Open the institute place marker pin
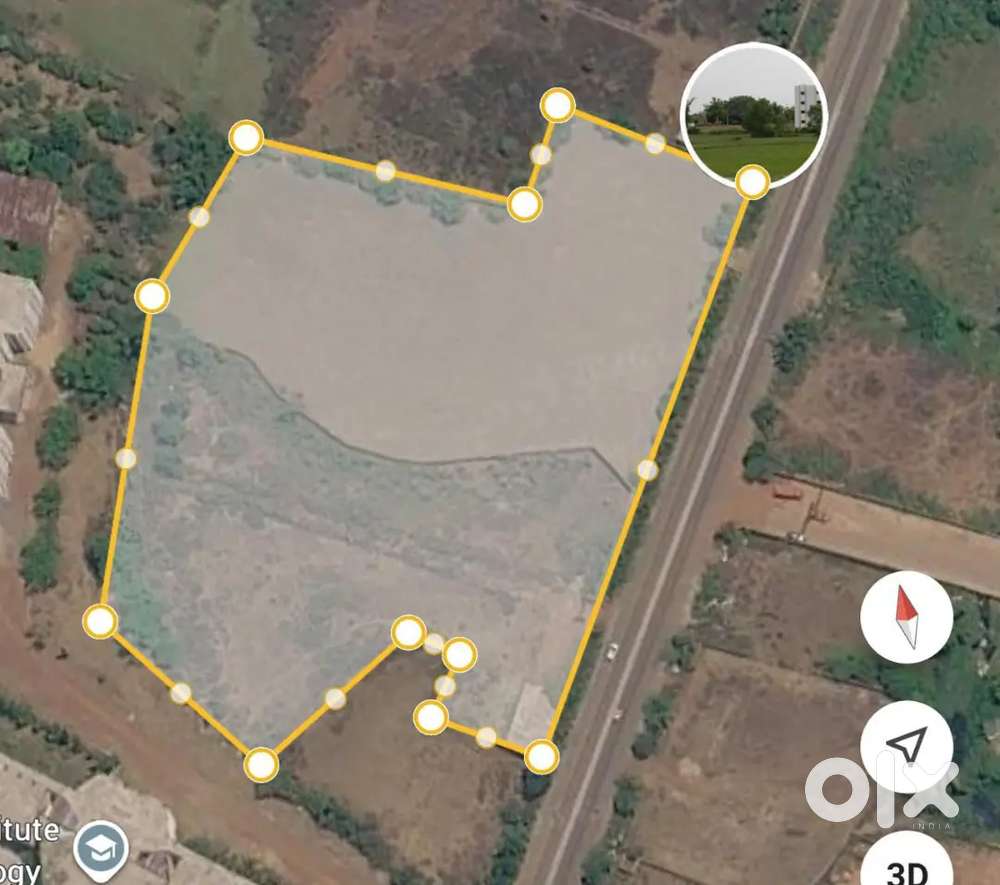The height and width of the screenshot is (885, 1000). (101, 851)
